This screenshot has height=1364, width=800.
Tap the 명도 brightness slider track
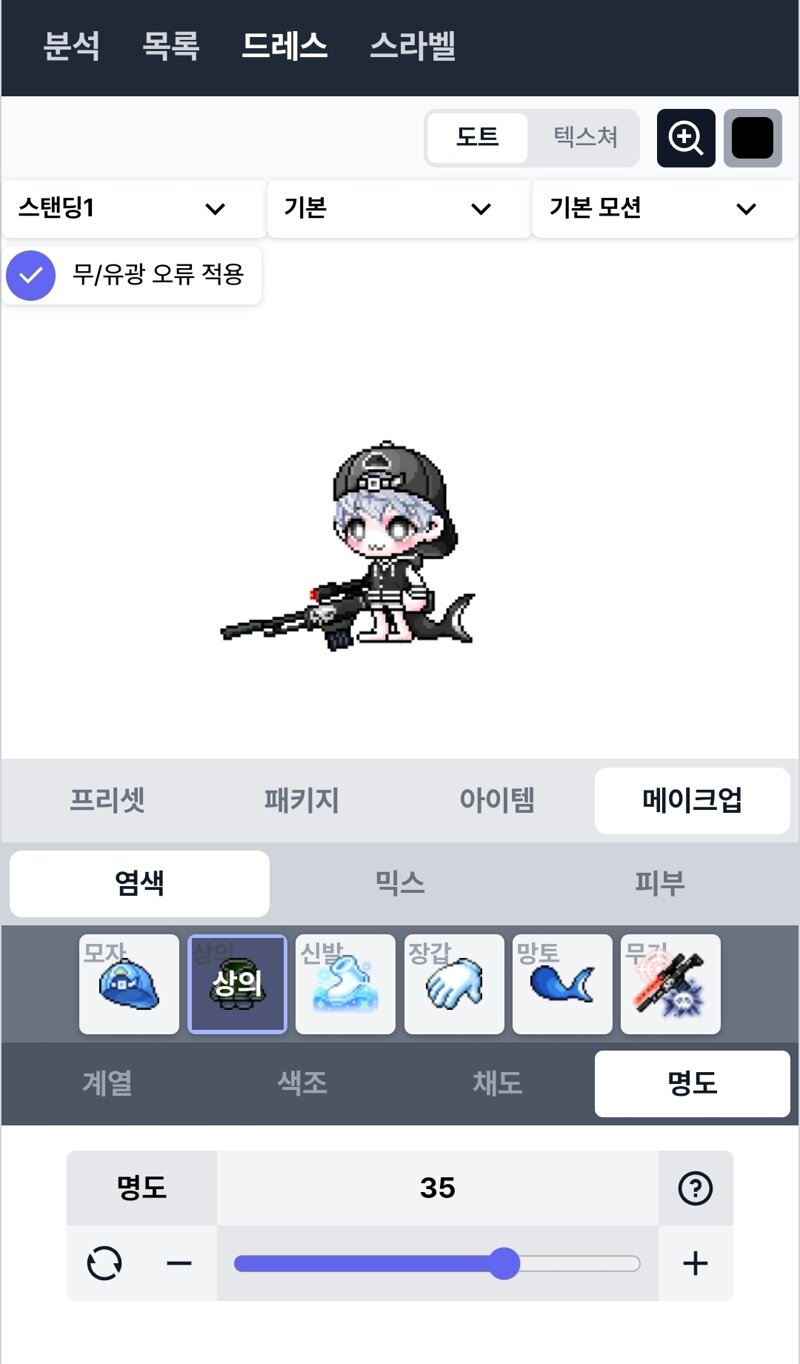coord(437,1264)
